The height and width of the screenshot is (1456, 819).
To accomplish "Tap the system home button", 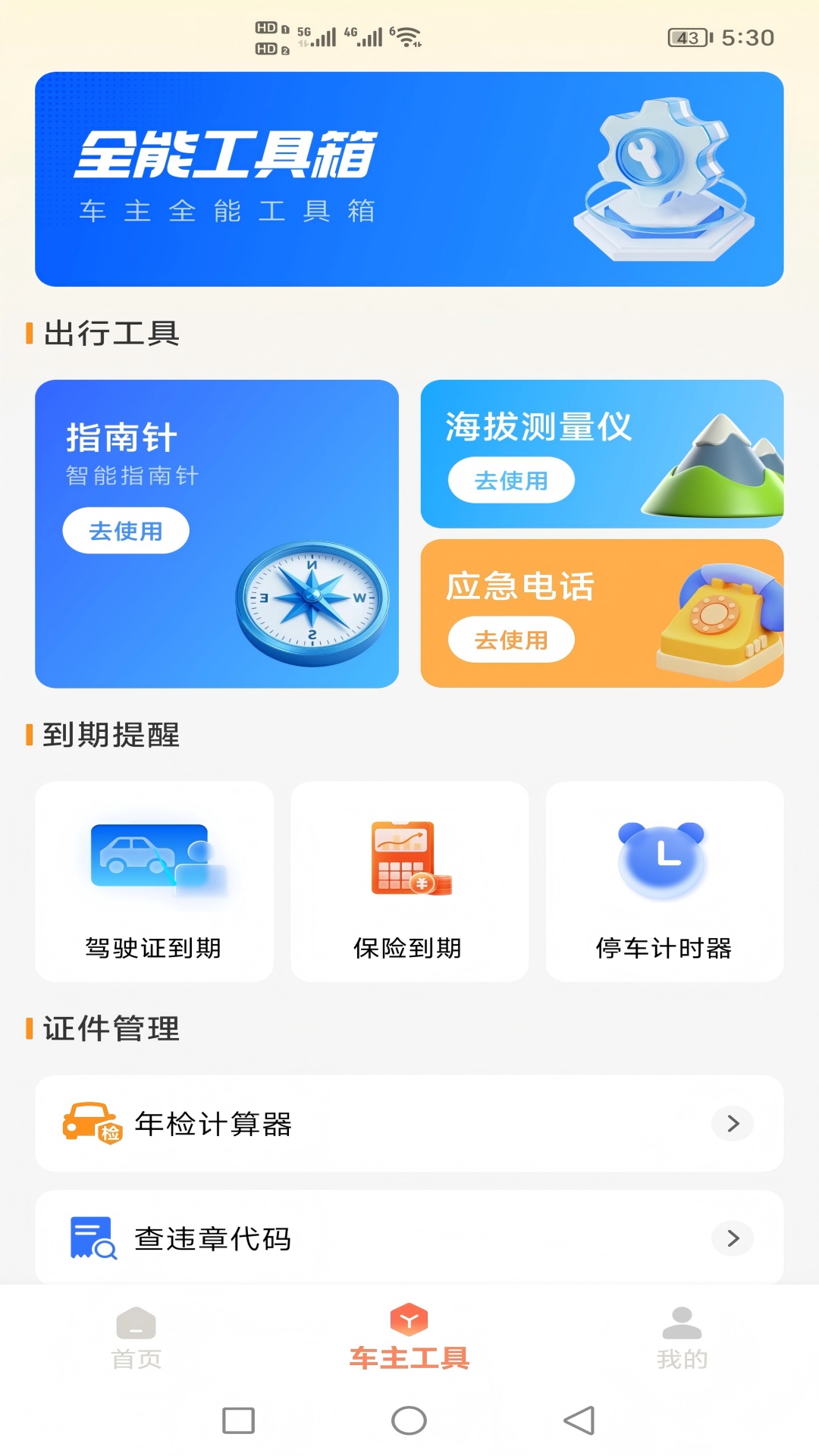I will pos(409,1420).
